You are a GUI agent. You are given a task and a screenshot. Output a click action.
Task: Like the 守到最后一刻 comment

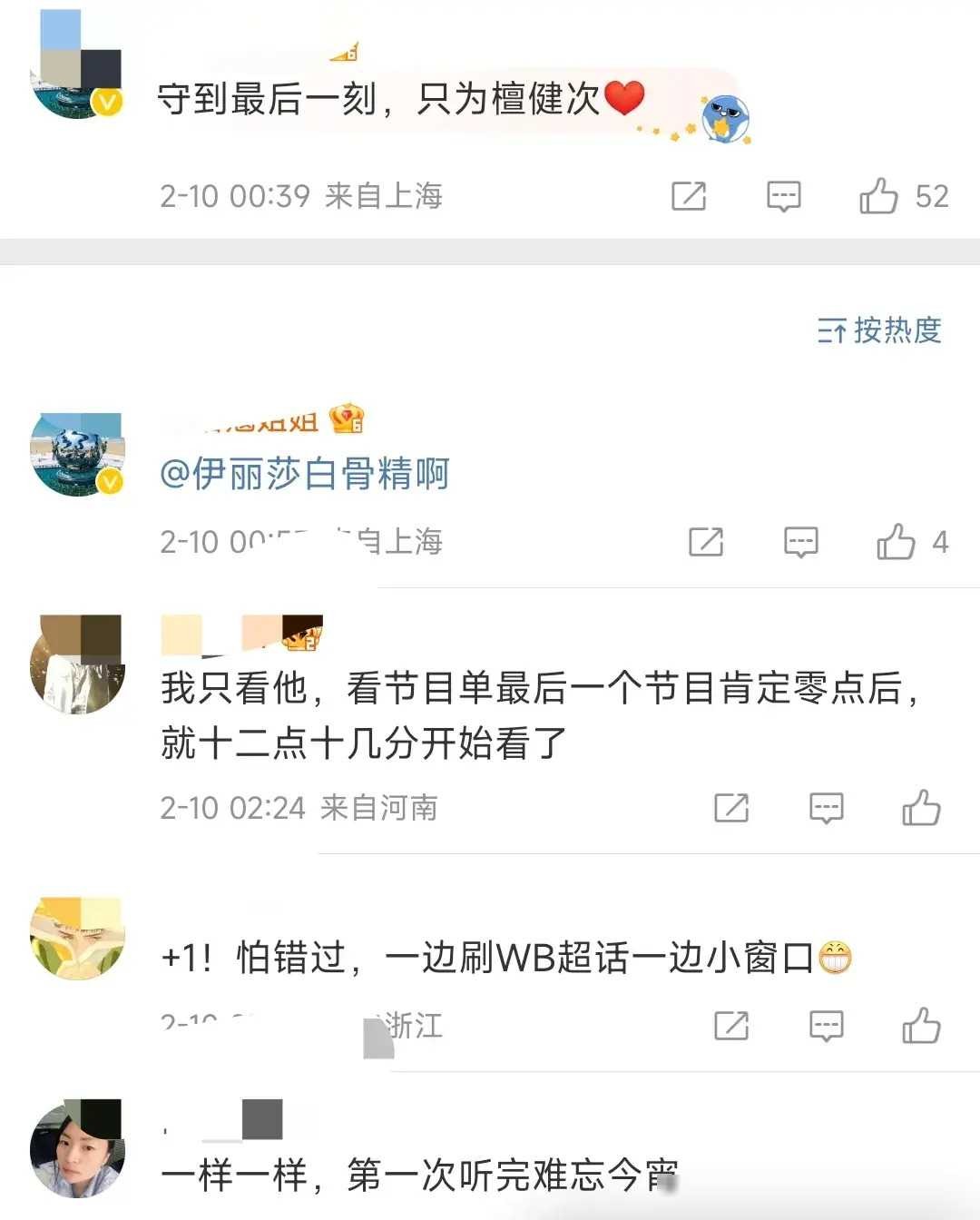(878, 196)
